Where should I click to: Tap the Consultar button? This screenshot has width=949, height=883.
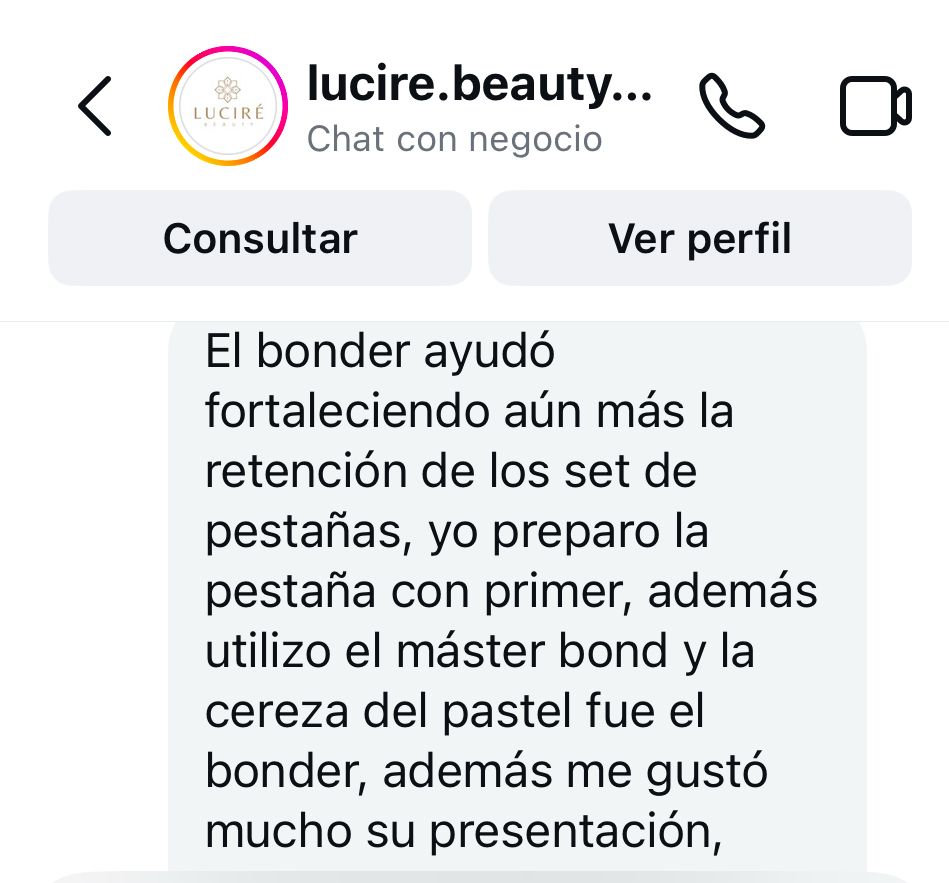[260, 239]
